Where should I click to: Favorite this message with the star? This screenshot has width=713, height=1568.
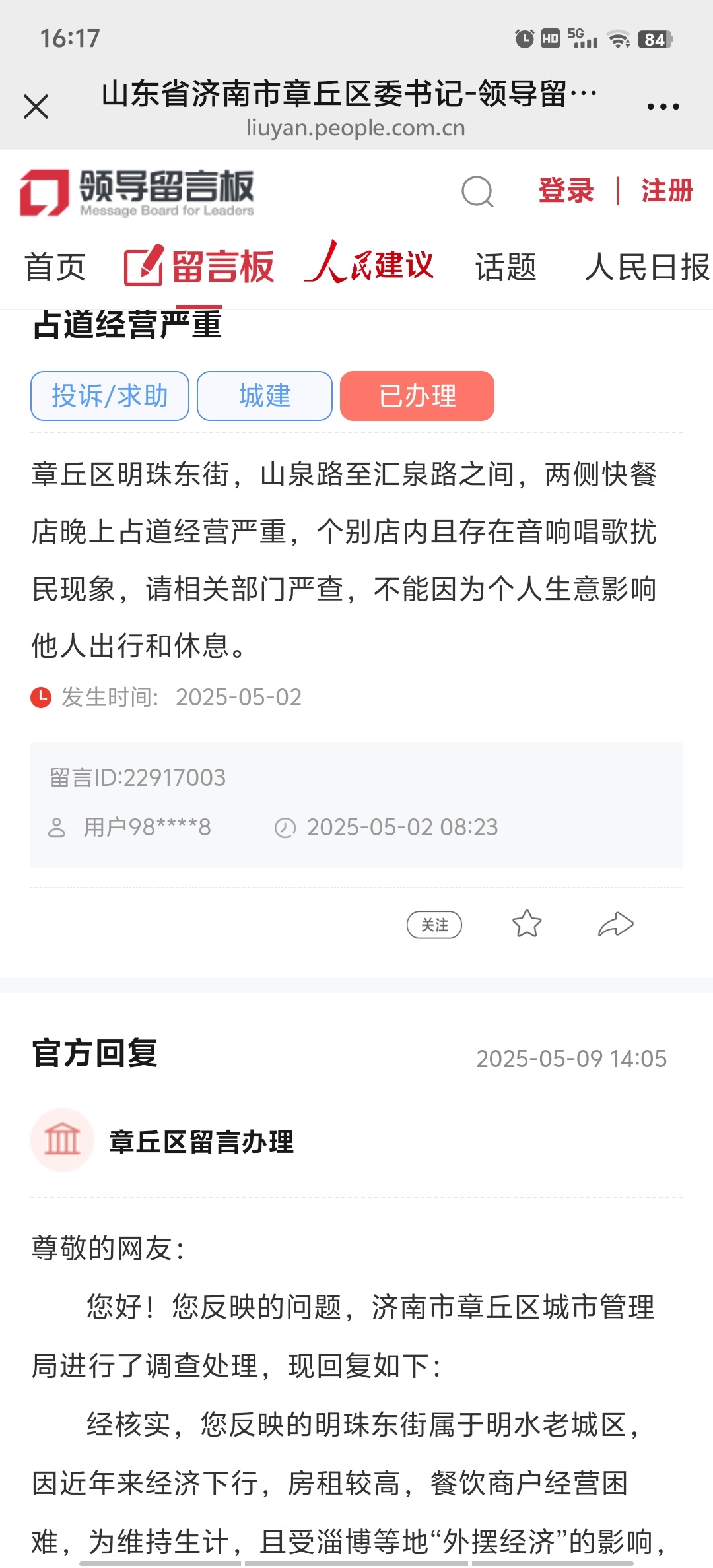click(527, 924)
